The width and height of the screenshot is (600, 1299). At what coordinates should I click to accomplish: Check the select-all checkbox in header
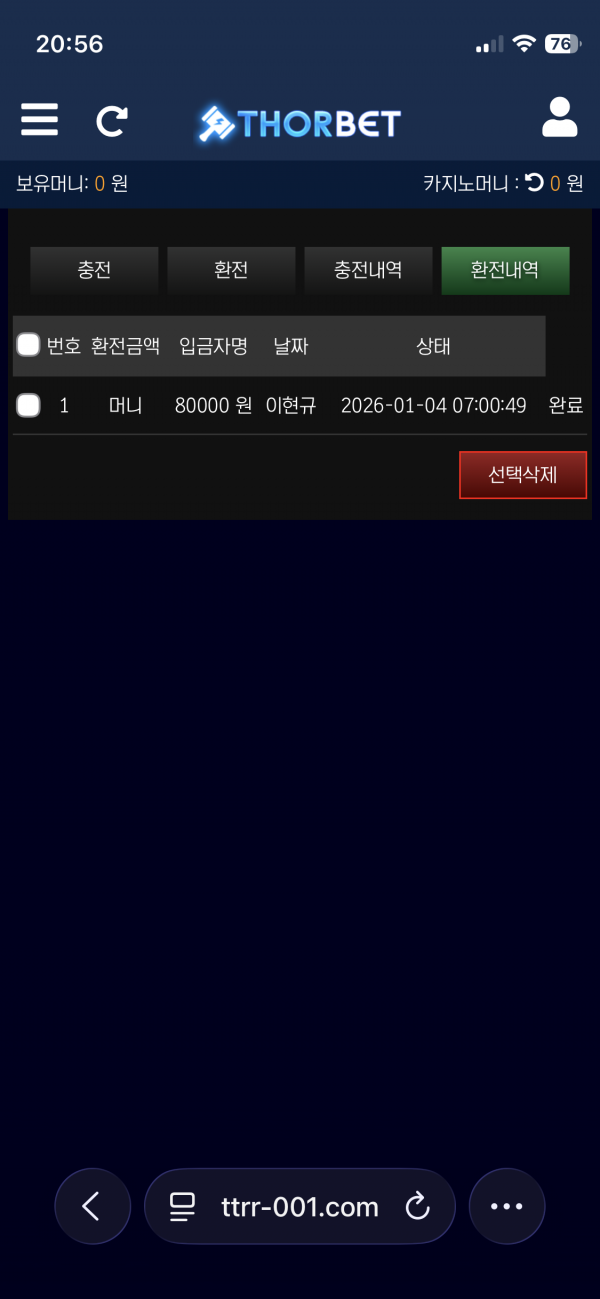pos(28,346)
